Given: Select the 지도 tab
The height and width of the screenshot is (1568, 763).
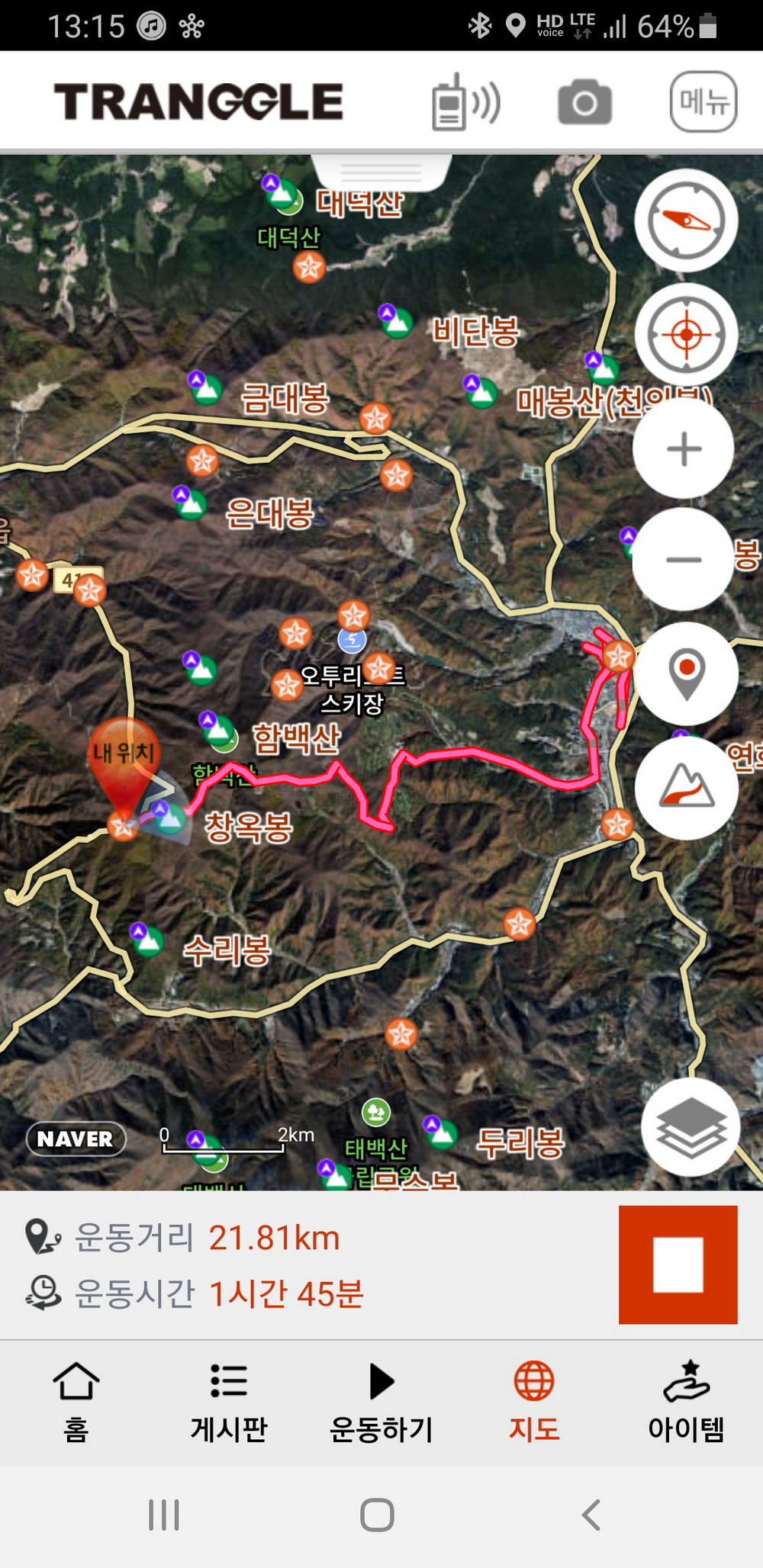Looking at the screenshot, I should pyautogui.click(x=534, y=1402).
